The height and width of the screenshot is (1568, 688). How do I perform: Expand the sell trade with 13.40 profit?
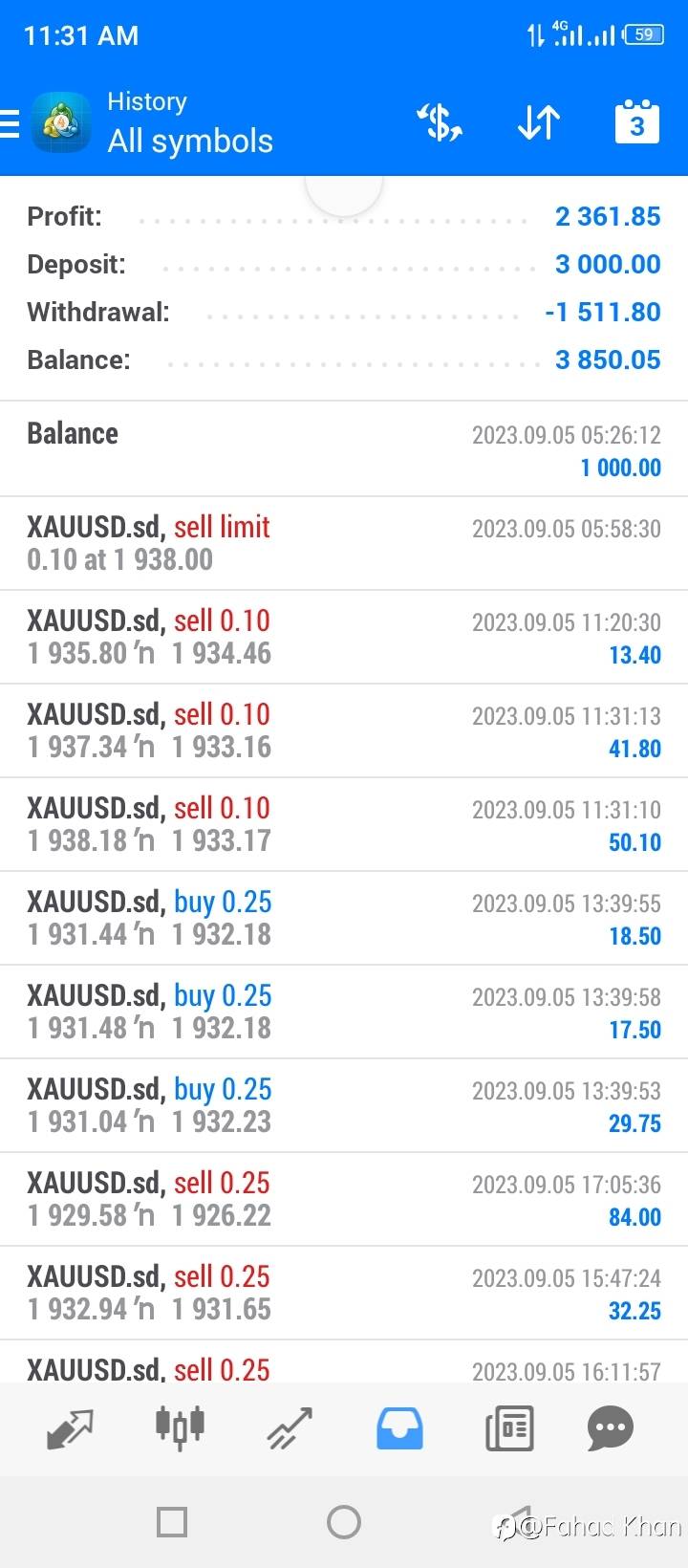[344, 637]
